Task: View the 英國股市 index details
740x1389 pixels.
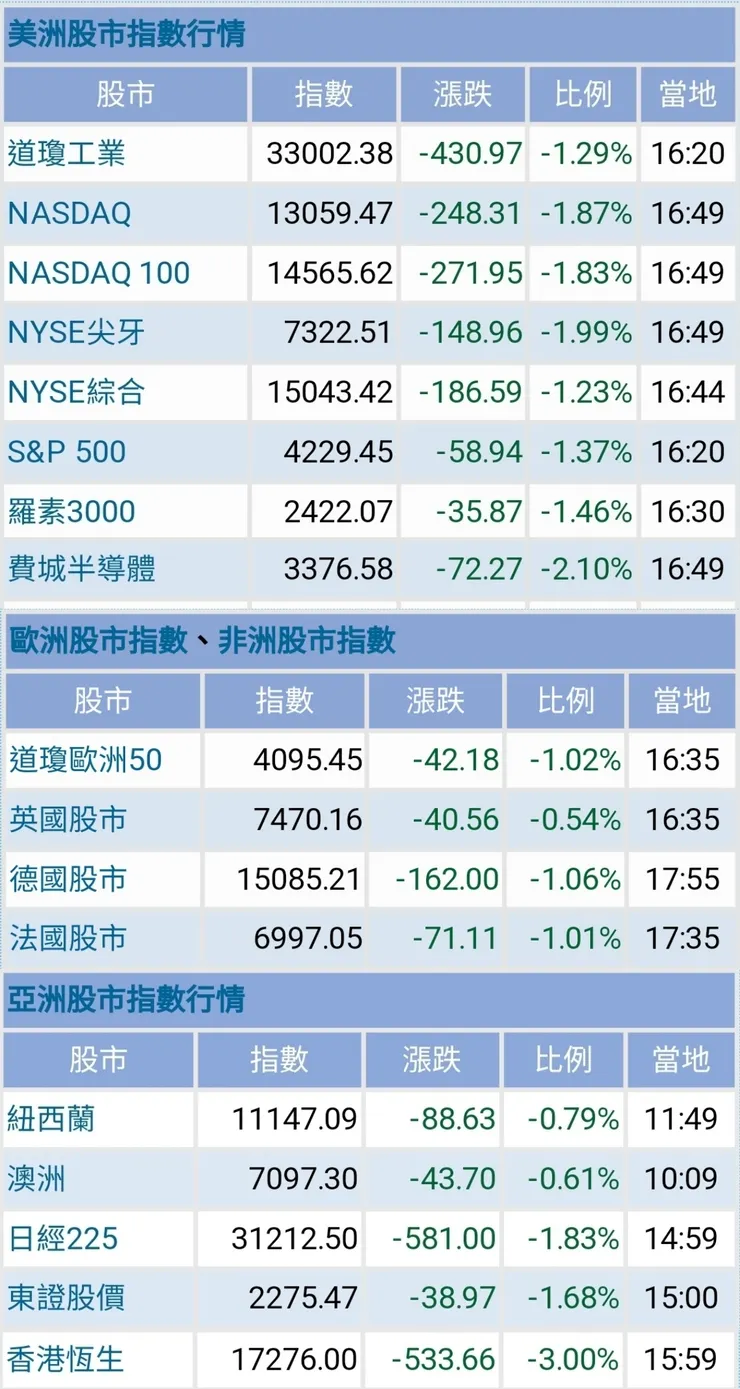Action: tap(68, 820)
